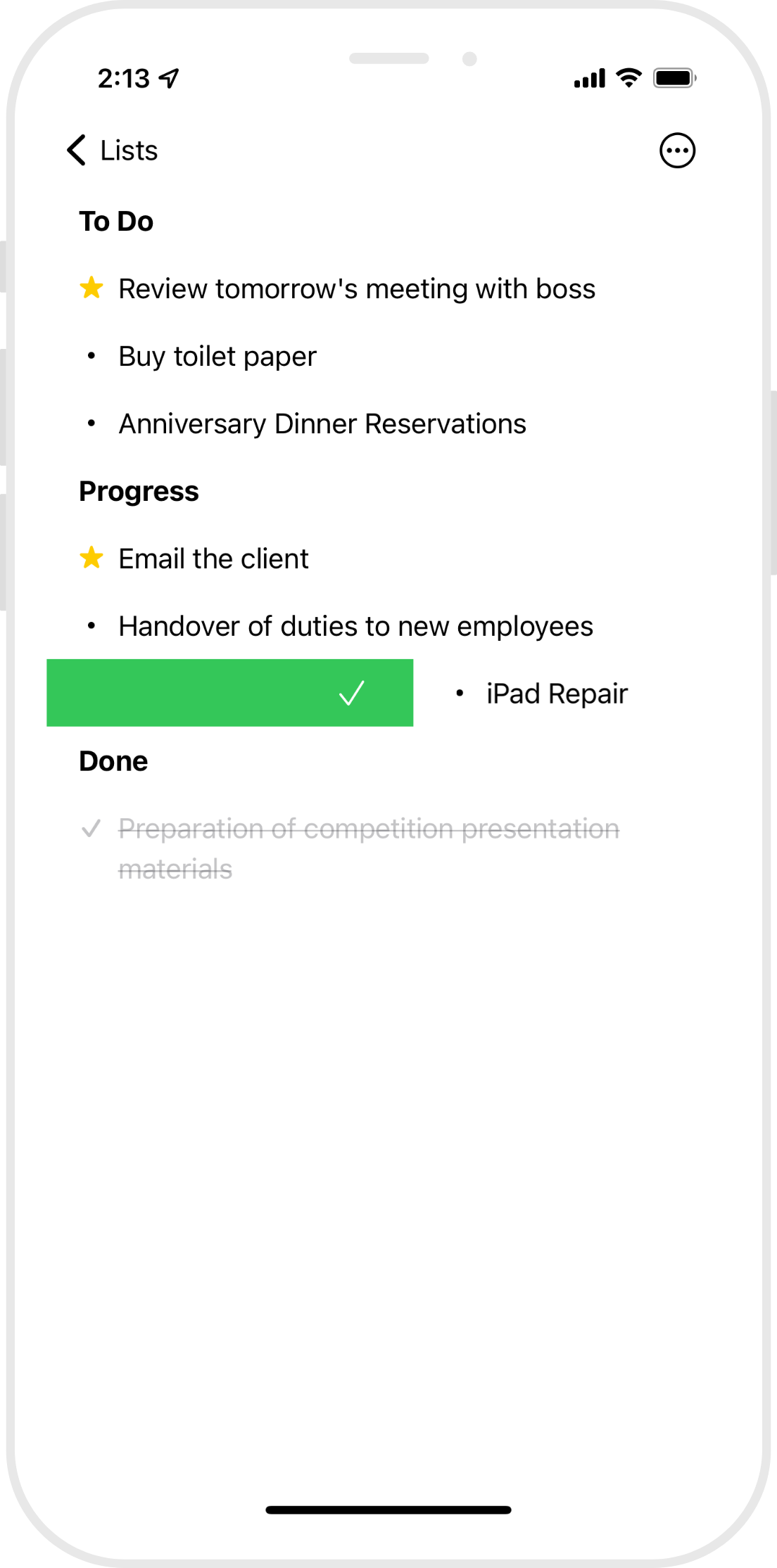777x1568 pixels.
Task: Open the more options menu
Action: 677,151
